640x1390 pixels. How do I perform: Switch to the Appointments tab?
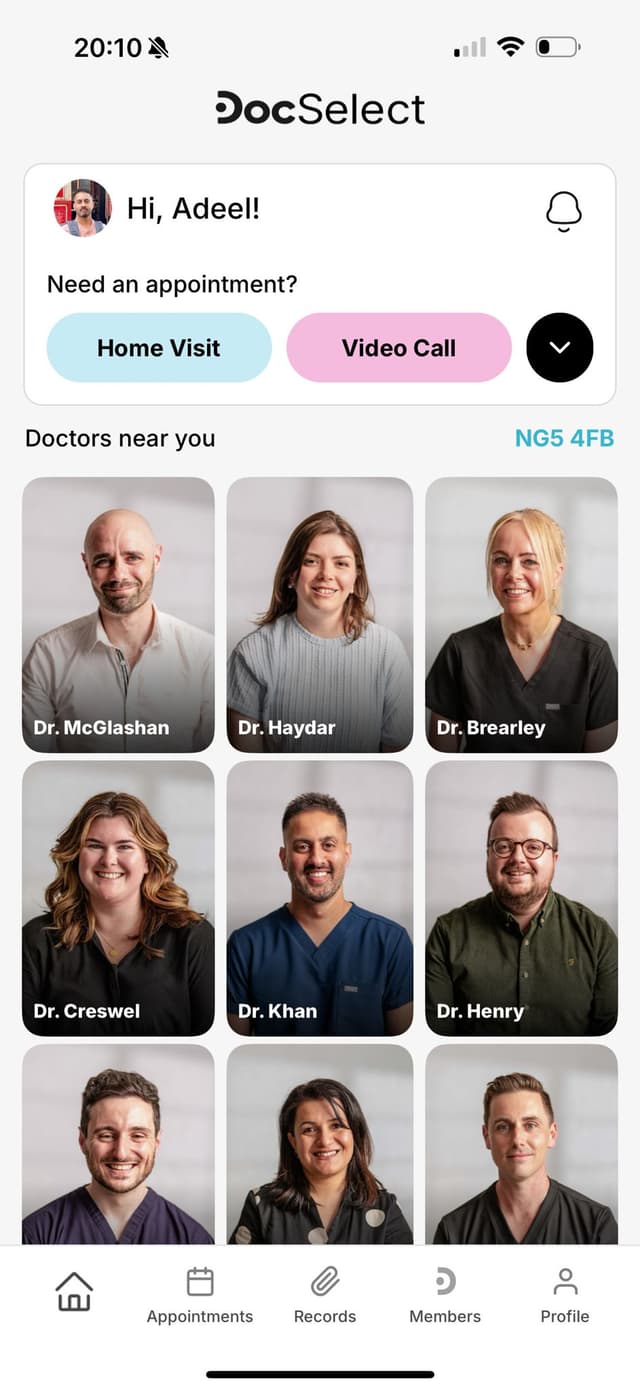[x=200, y=1296]
